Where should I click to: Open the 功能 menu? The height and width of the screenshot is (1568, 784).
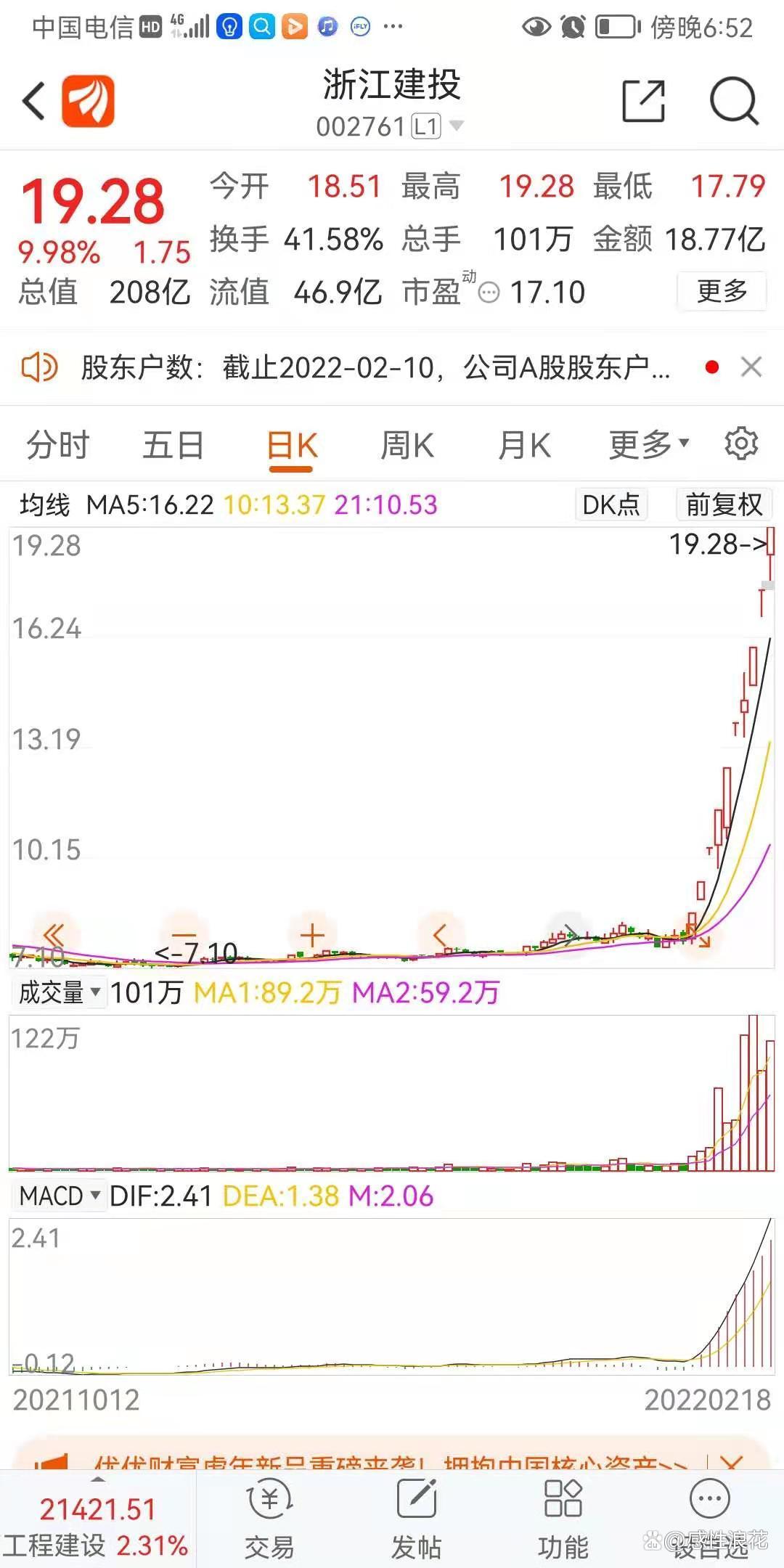pos(563,1519)
